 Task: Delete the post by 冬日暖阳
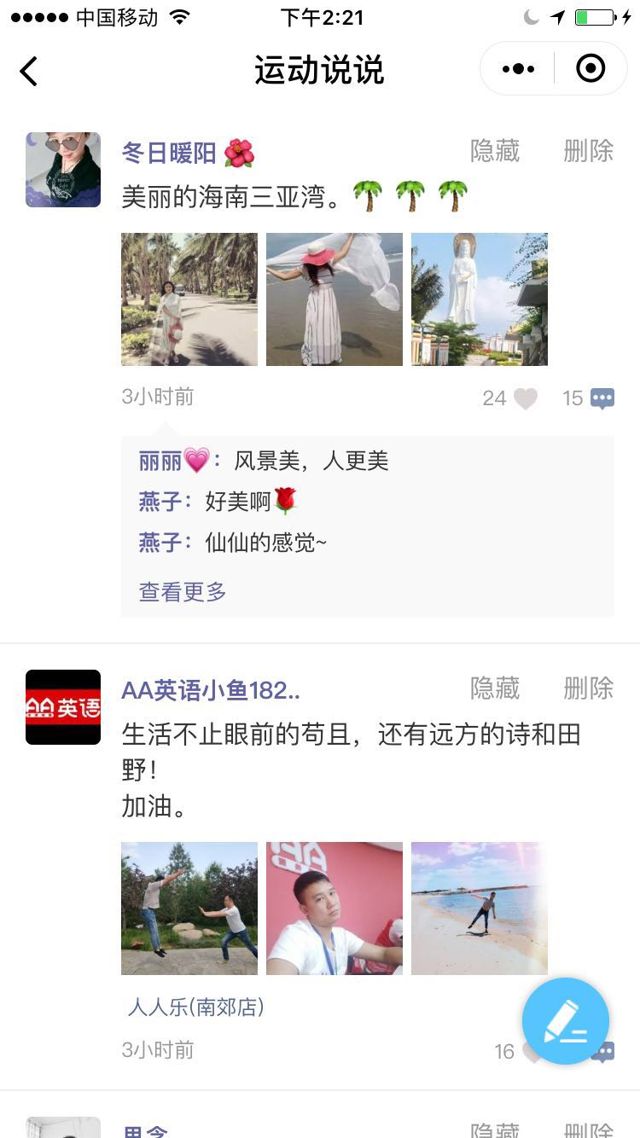point(588,151)
